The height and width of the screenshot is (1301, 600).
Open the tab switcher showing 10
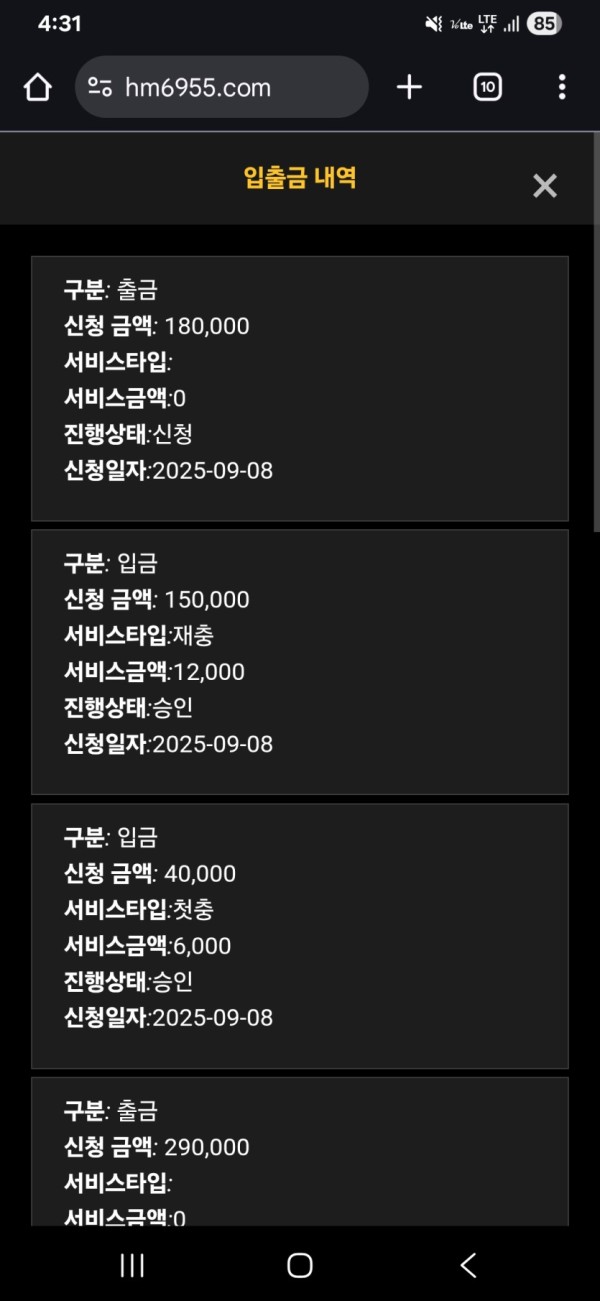[487, 87]
